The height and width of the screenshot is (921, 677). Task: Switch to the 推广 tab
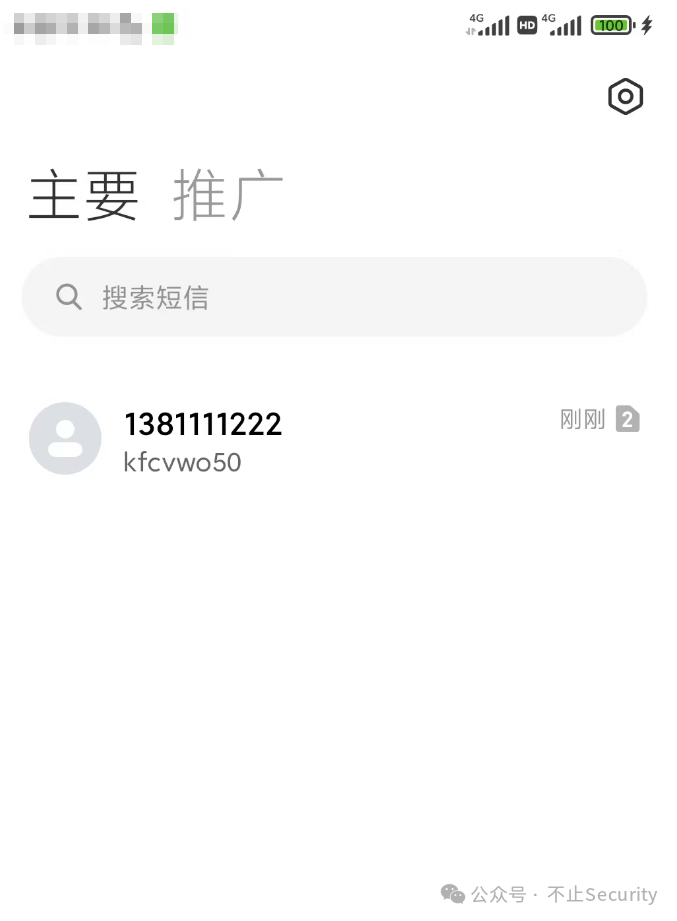tap(228, 194)
